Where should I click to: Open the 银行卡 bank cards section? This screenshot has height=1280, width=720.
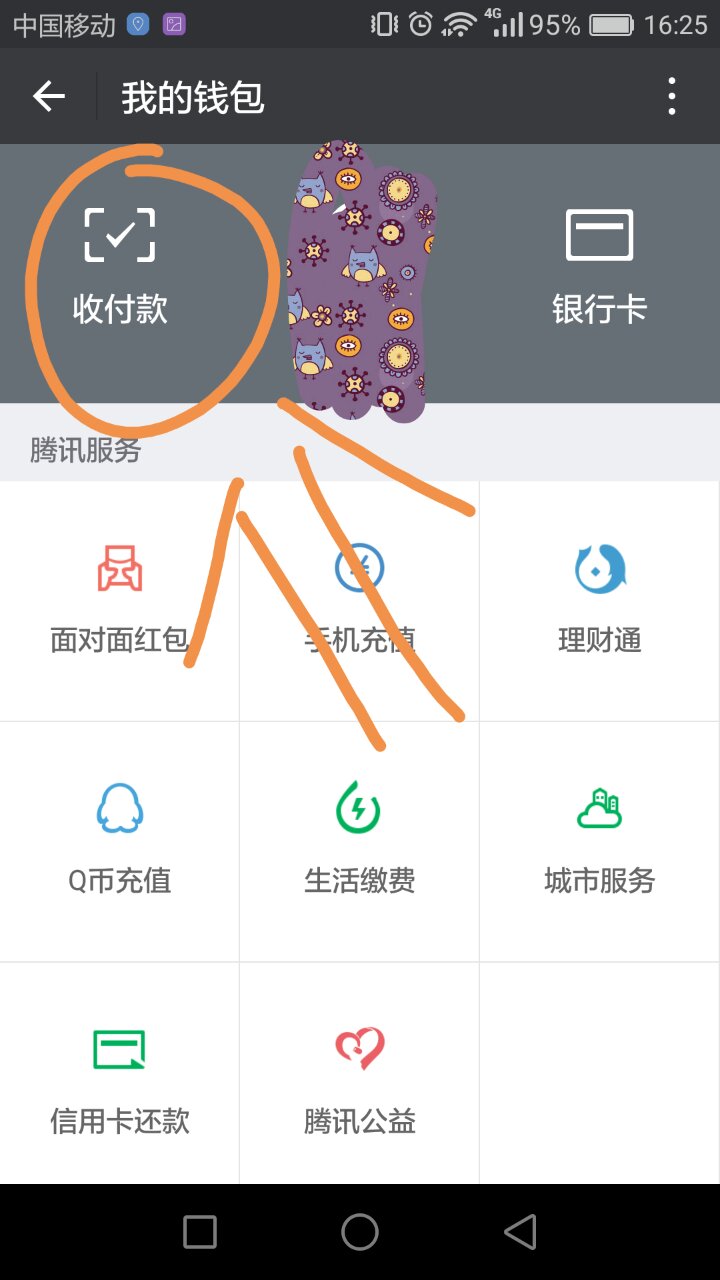point(600,260)
